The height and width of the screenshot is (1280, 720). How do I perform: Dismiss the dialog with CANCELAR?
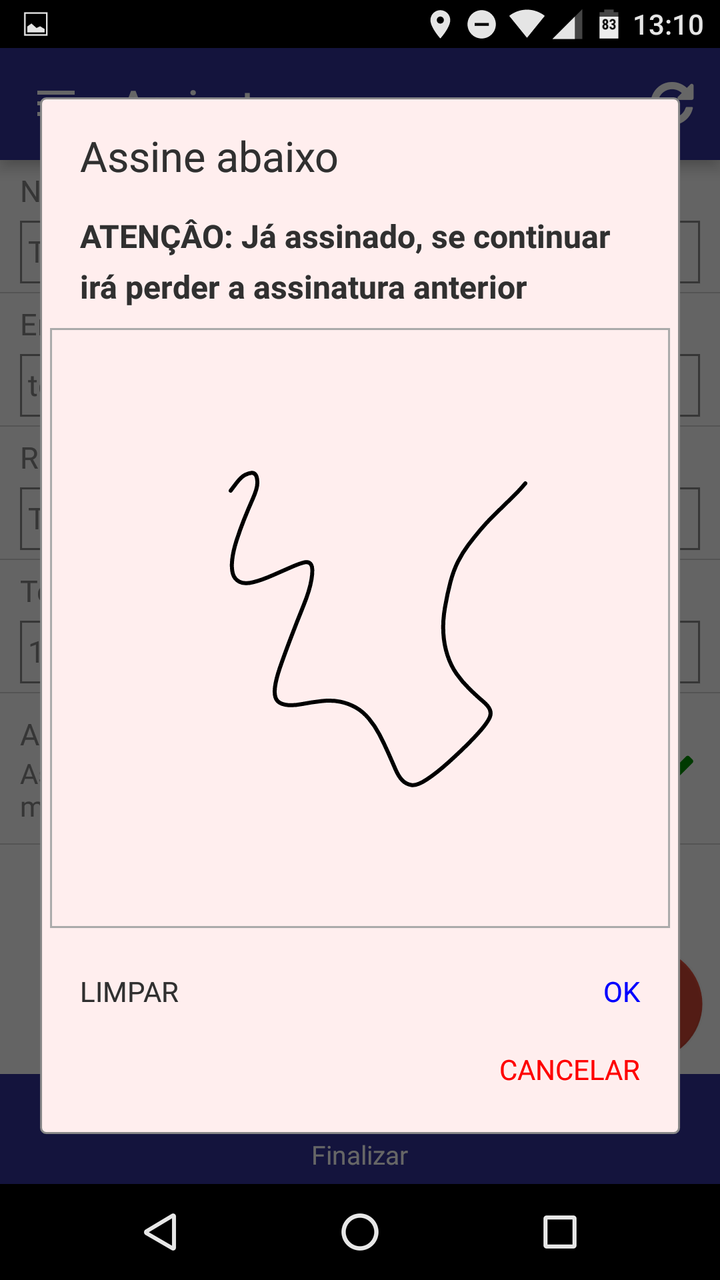[569, 1070]
